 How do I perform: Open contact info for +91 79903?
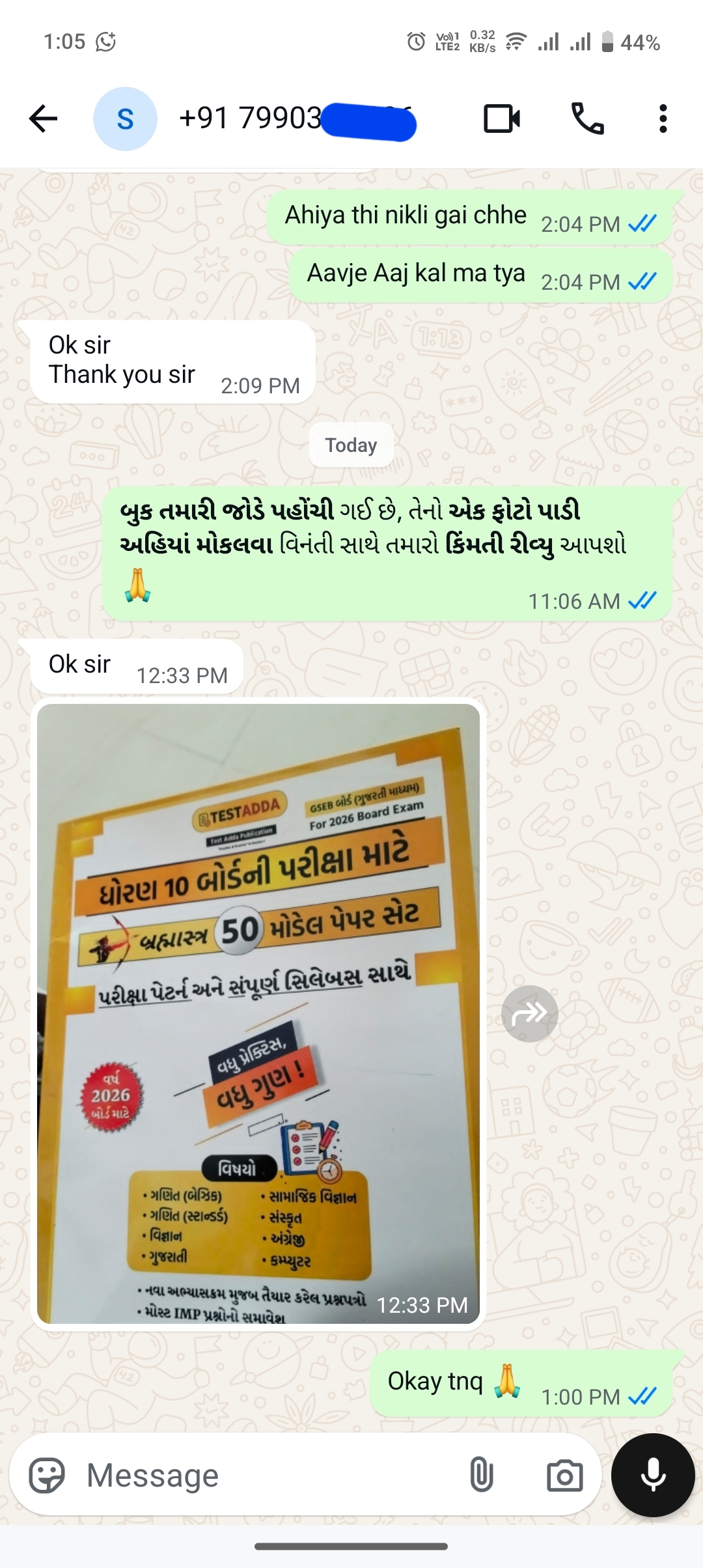(273, 119)
